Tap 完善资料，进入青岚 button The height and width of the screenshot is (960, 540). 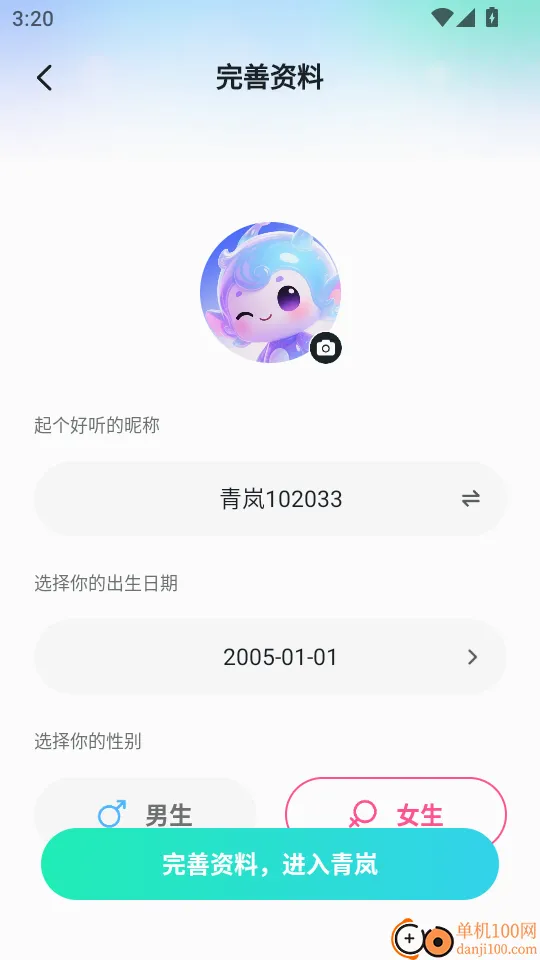coord(270,864)
